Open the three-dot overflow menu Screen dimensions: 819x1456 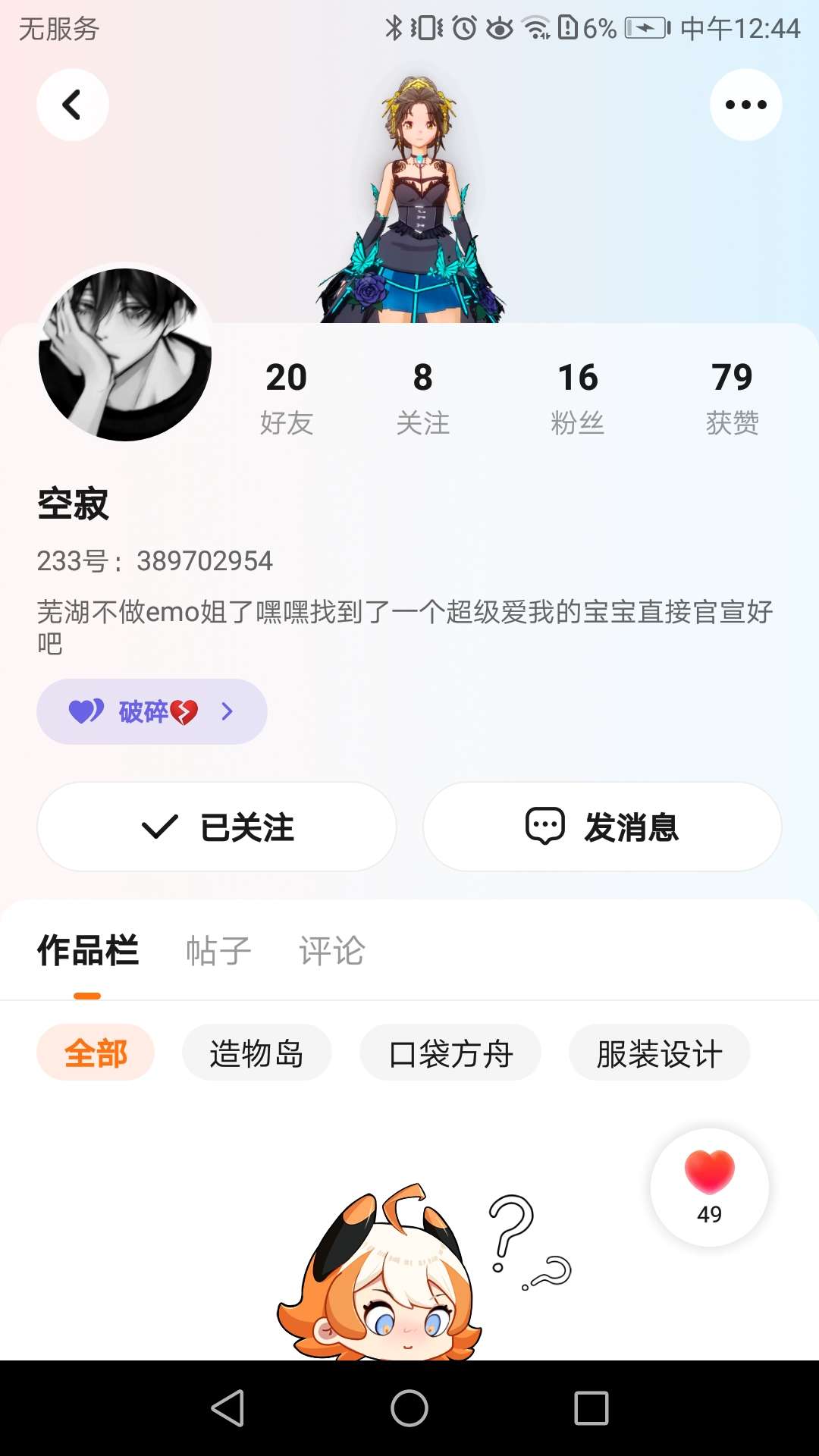pyautogui.click(x=746, y=105)
